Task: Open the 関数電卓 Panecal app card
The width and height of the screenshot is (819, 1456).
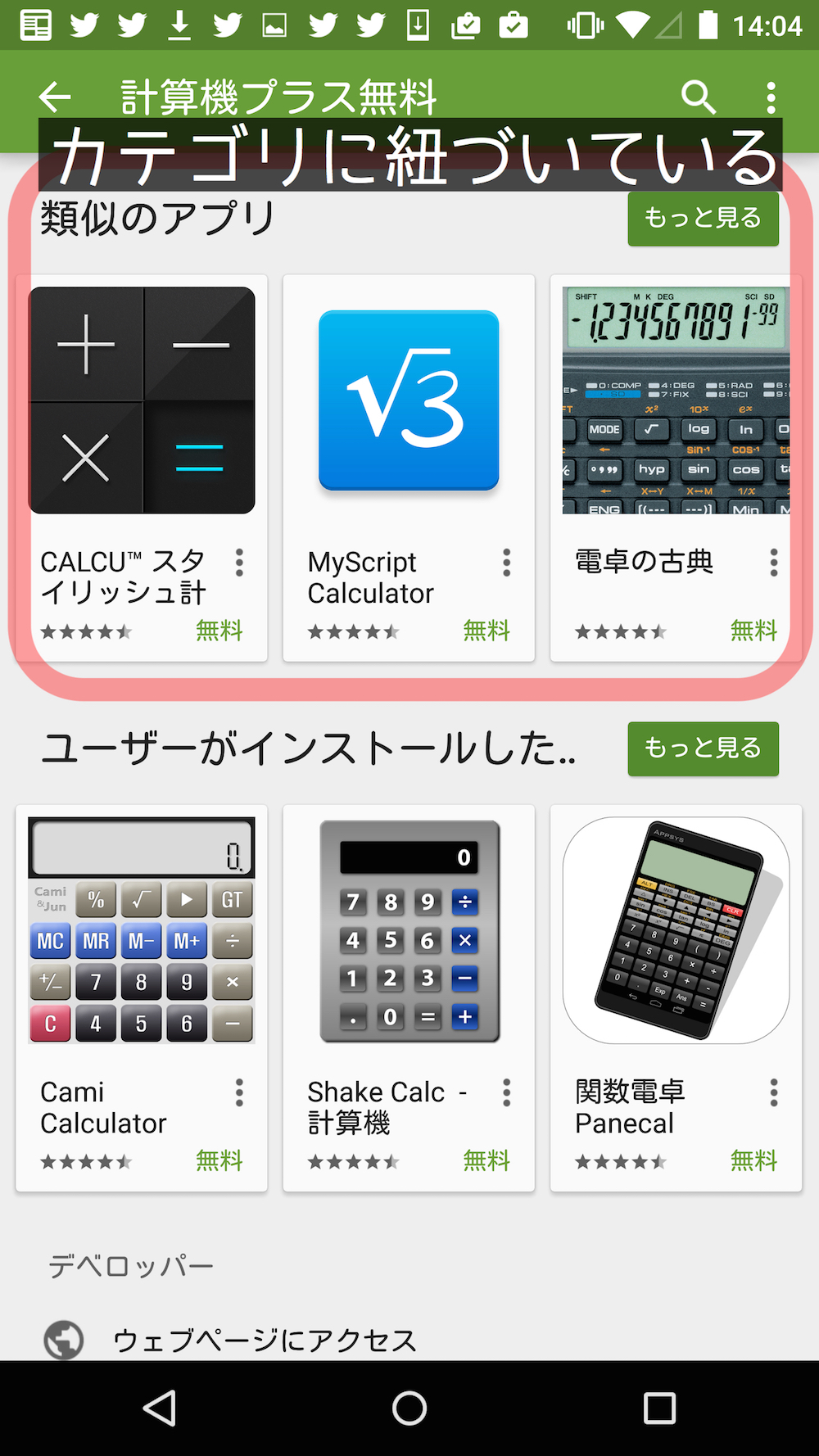Action: [676, 997]
